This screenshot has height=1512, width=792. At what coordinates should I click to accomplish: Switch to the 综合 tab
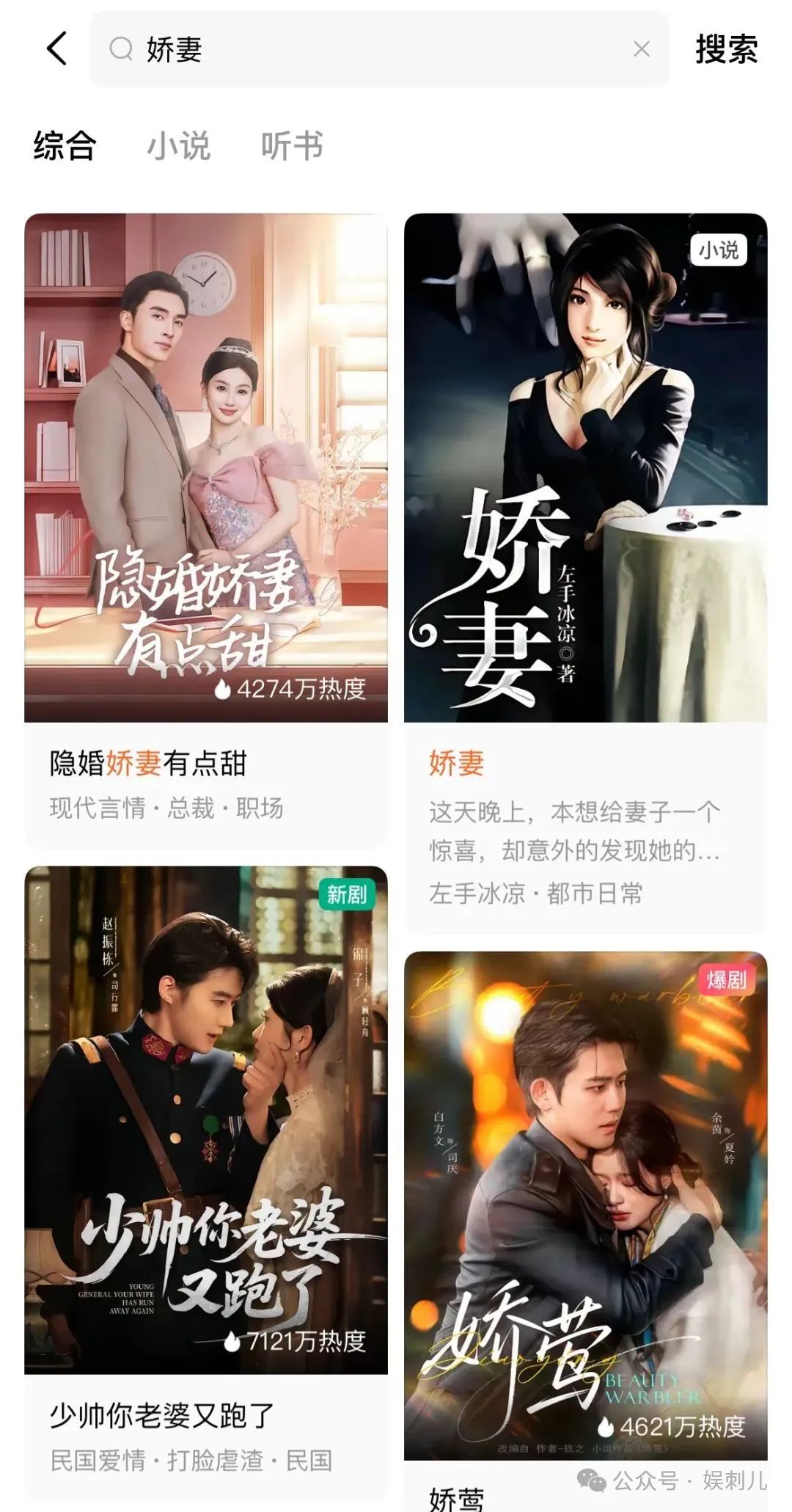(x=65, y=145)
